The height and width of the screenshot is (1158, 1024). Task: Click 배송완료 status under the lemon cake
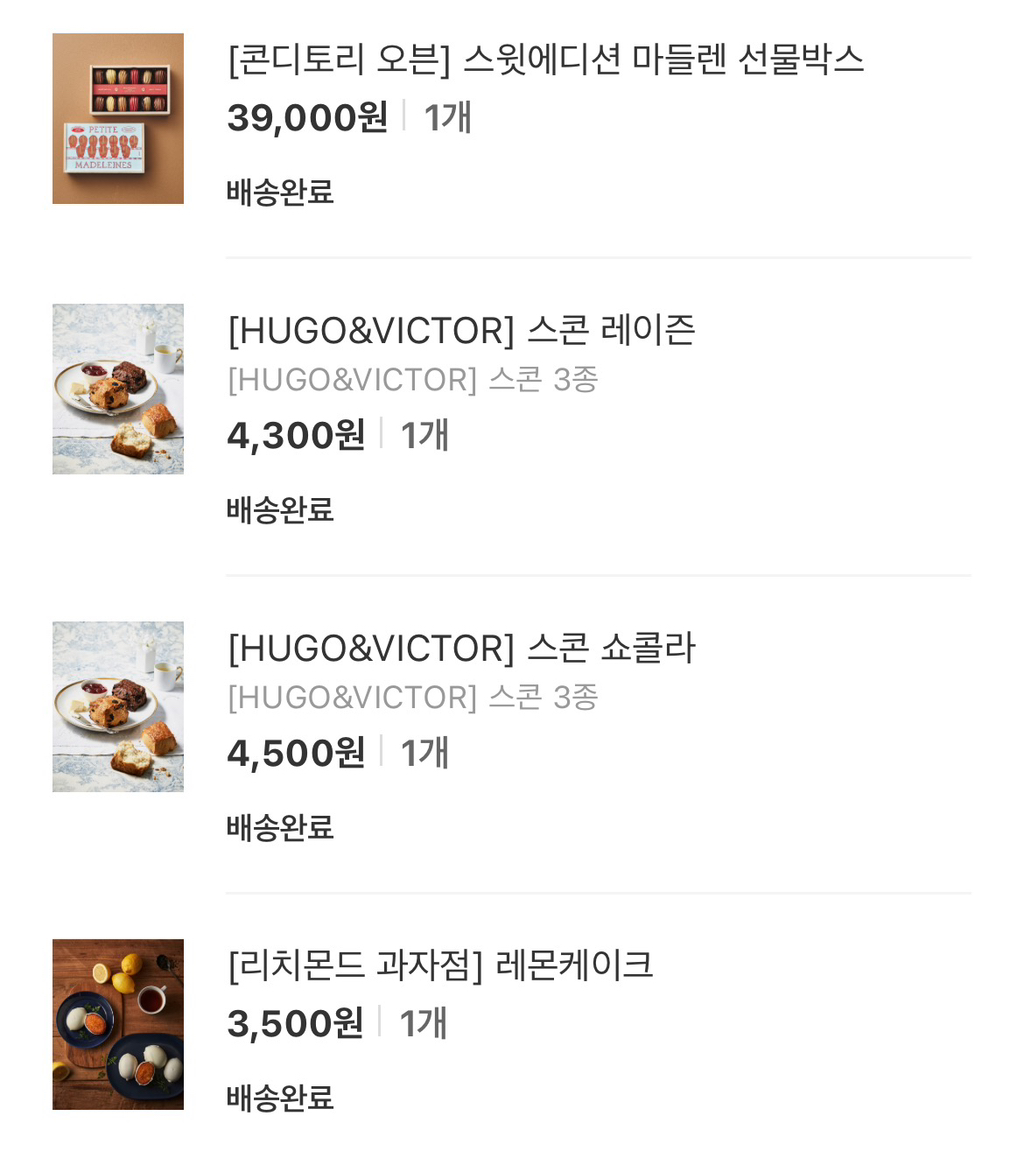[281, 1096]
